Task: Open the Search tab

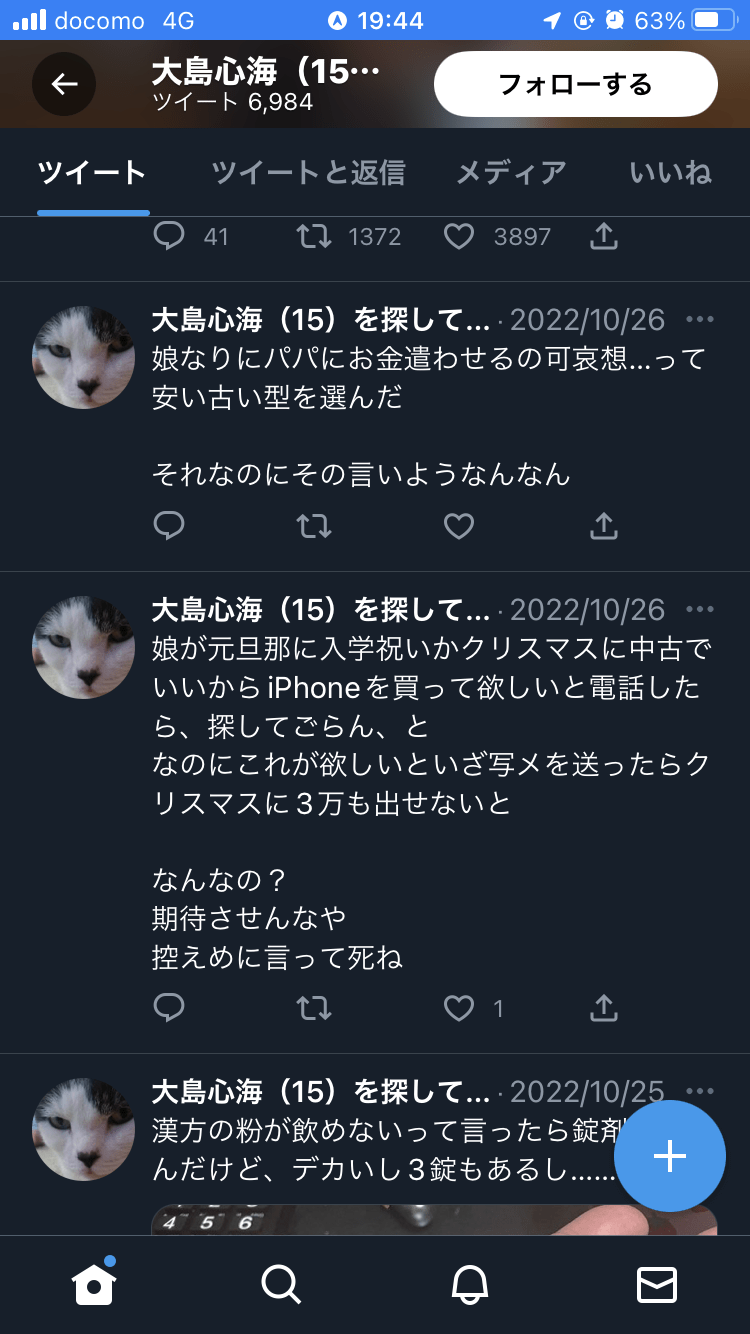Action: [x=281, y=1284]
